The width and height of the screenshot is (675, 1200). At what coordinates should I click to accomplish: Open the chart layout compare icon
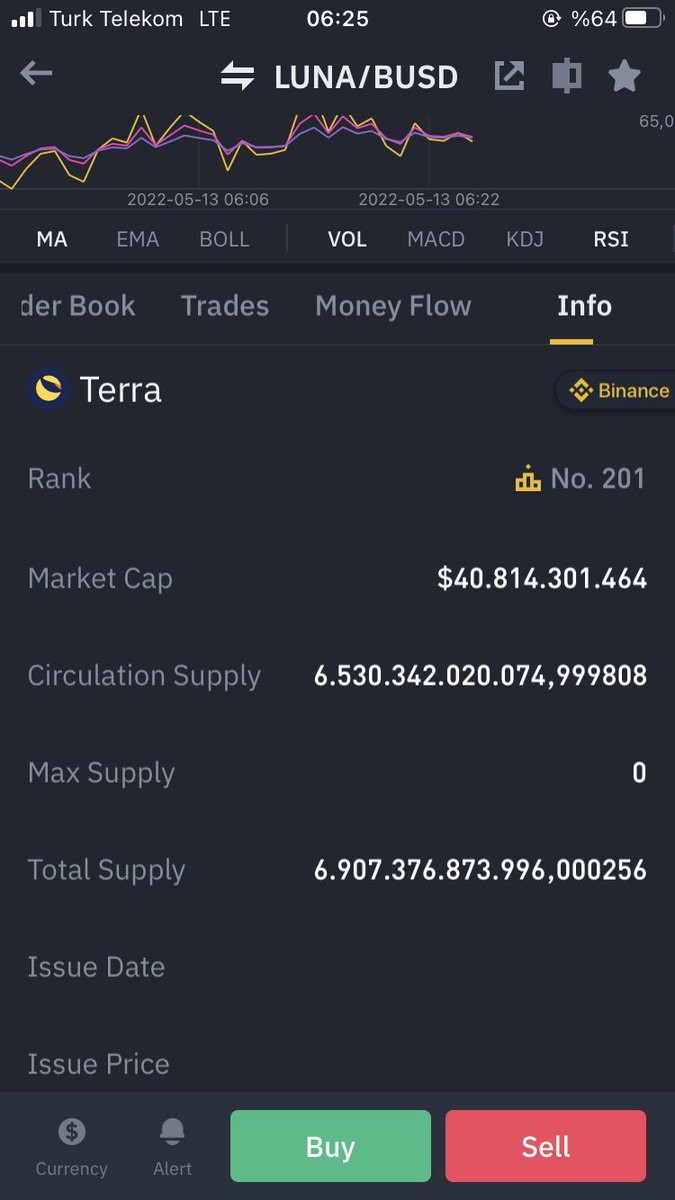(567, 76)
